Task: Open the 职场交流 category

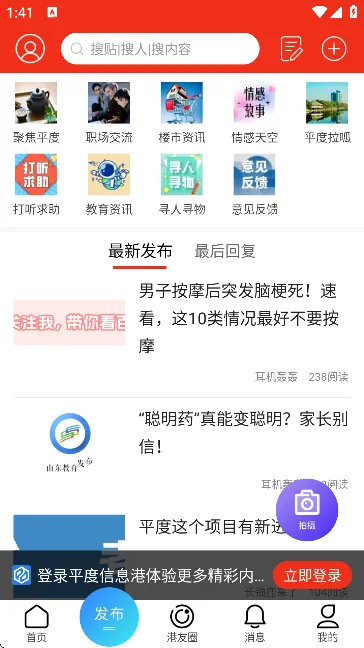Action: (109, 112)
